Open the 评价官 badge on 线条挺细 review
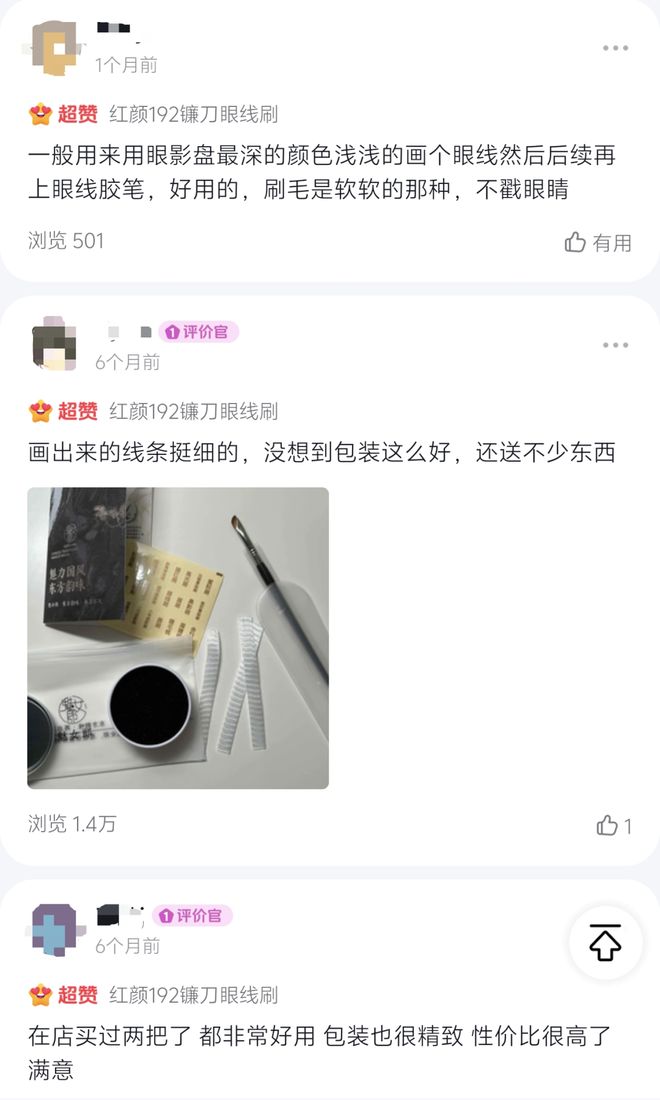The image size is (660, 1100). [198, 332]
